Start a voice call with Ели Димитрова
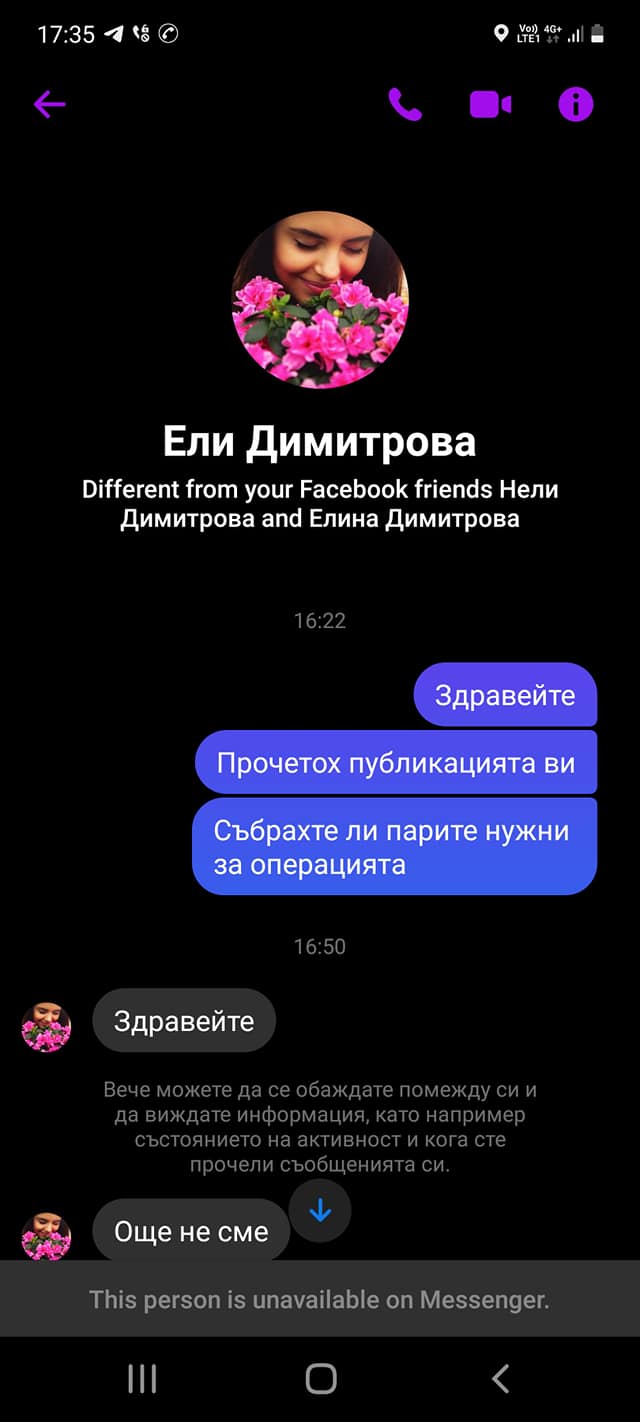 [405, 104]
